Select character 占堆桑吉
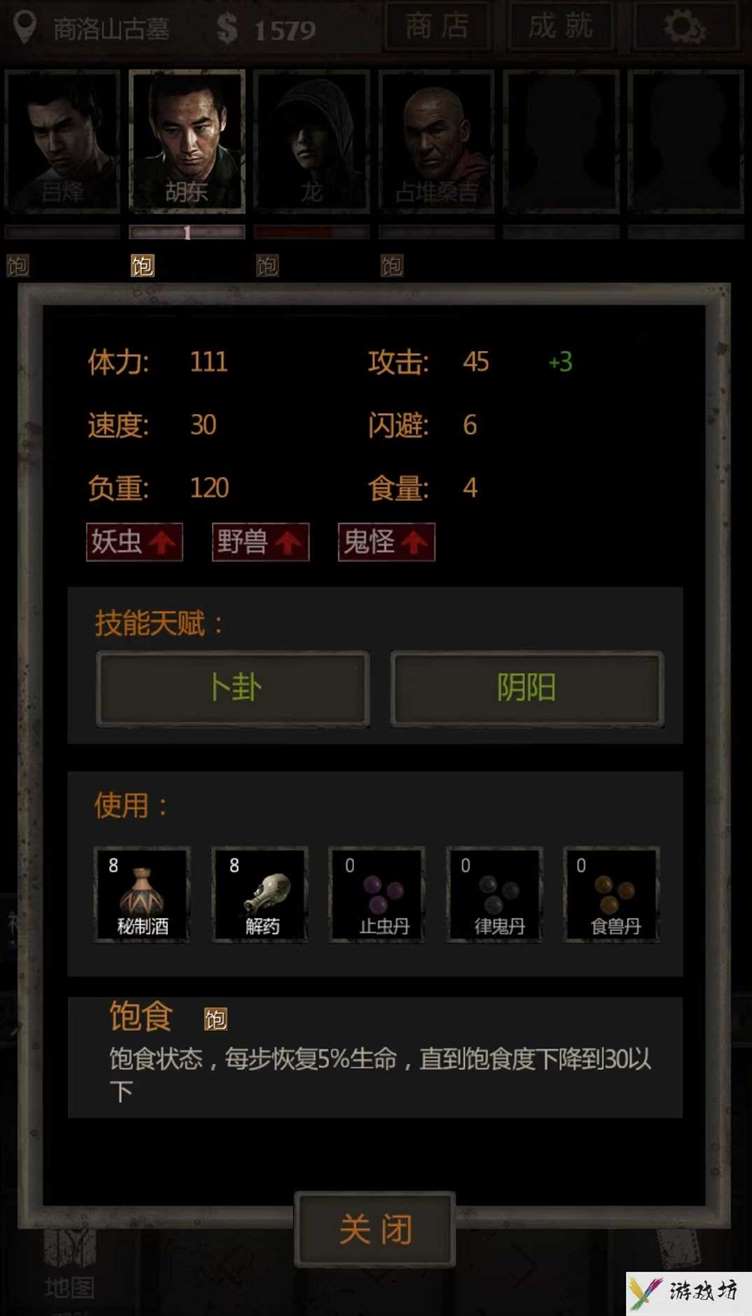Image resolution: width=752 pixels, height=1316 pixels. (436, 140)
